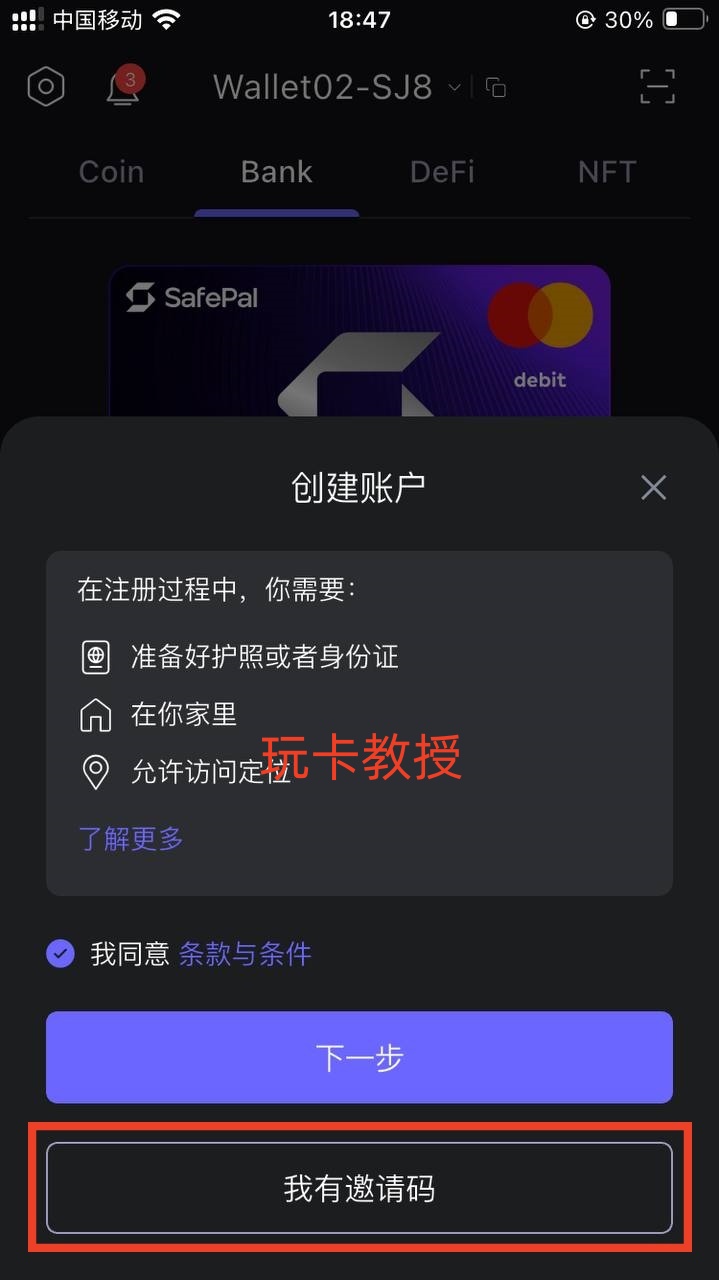This screenshot has width=719, height=1280.
Task: Expand the Wallet02-SJ8 wallet selector
Action: click(x=336, y=88)
